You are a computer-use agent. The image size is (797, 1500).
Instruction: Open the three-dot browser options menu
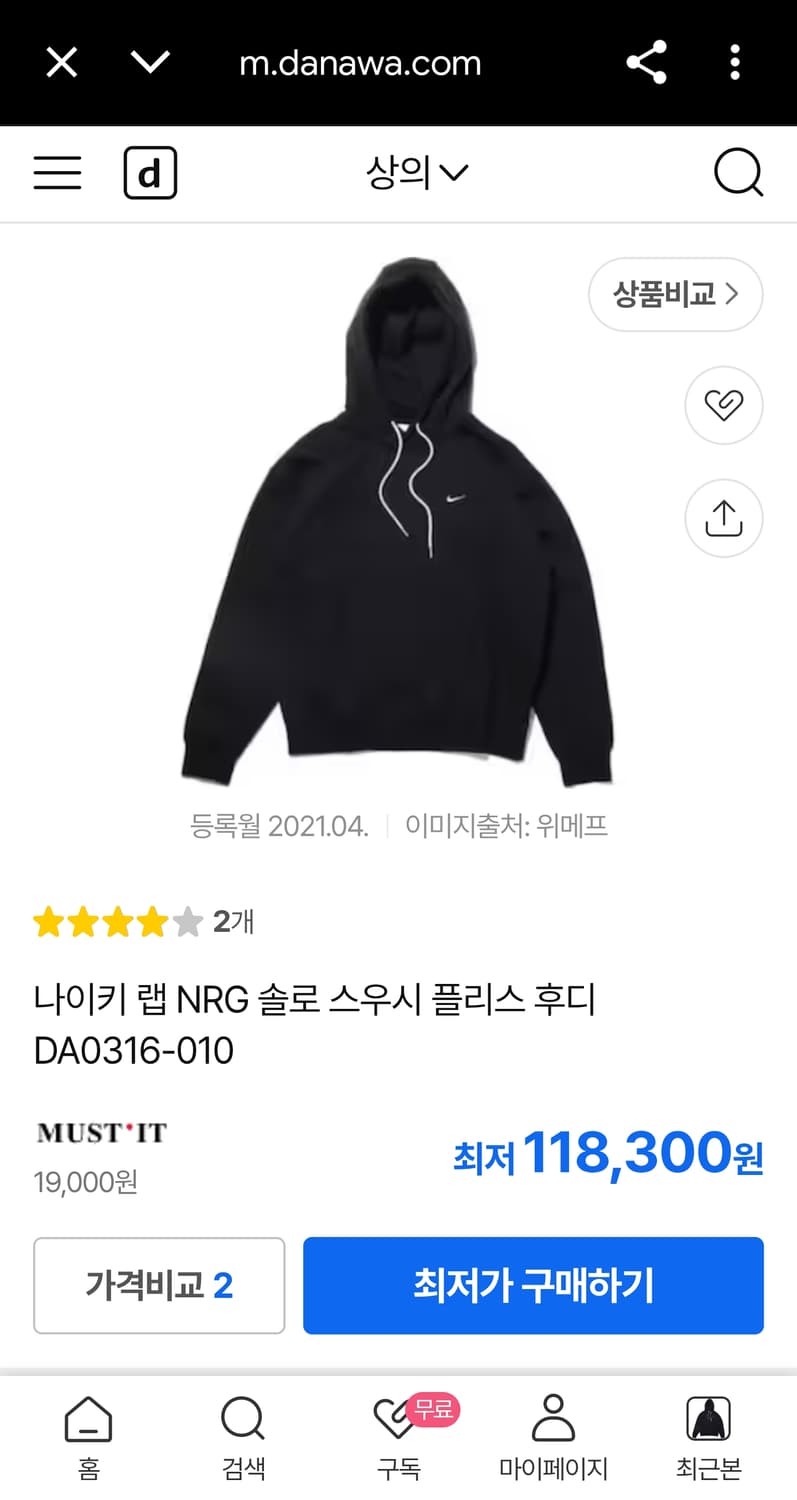tap(735, 62)
